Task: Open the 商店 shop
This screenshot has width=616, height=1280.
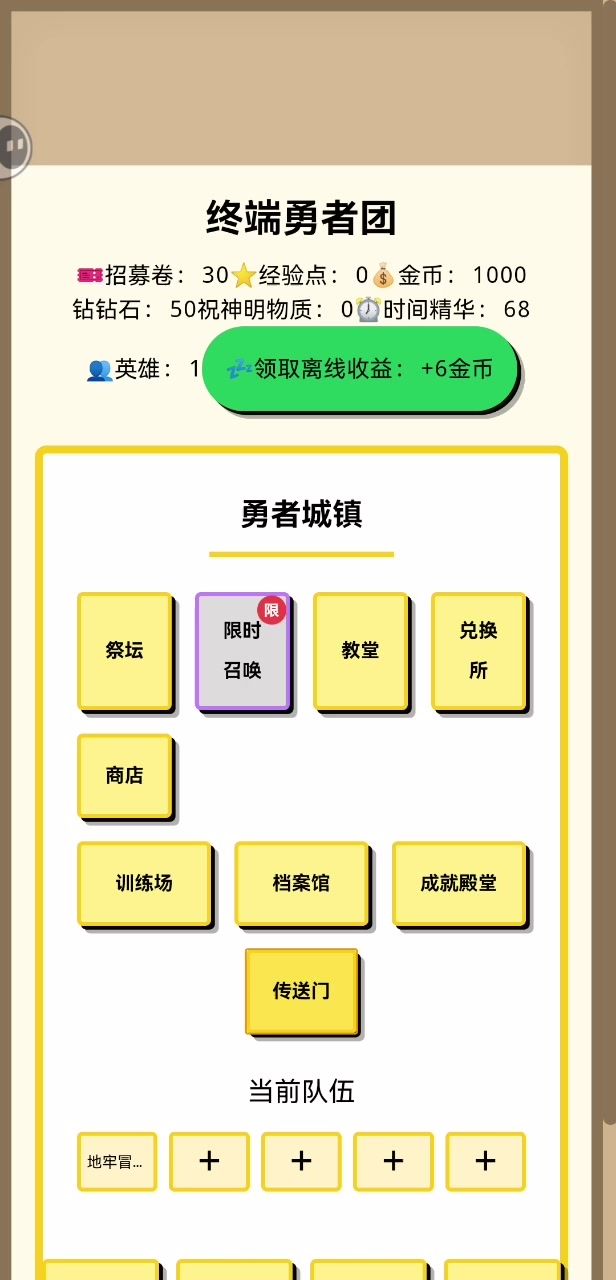Action: (125, 775)
